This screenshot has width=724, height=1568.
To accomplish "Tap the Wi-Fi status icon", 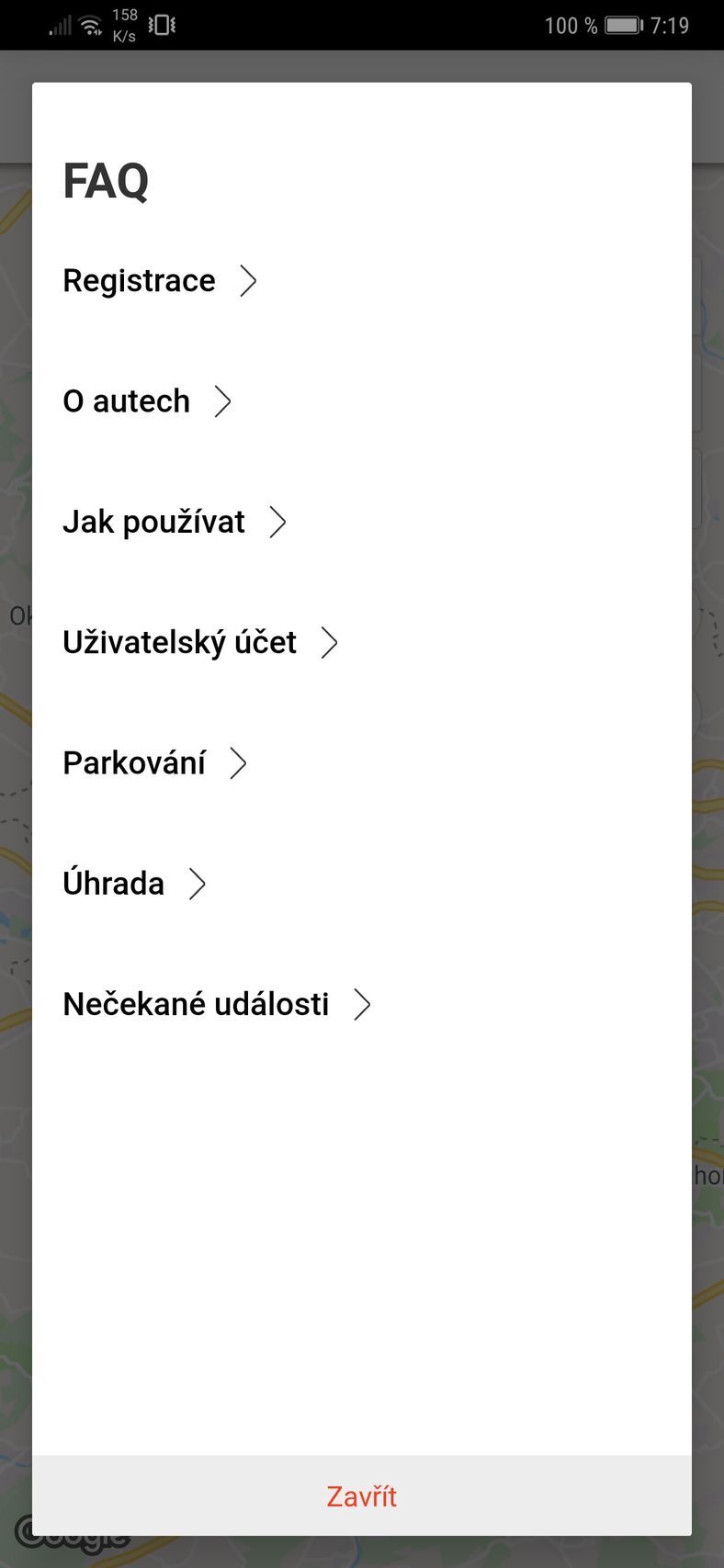I will coord(90,25).
